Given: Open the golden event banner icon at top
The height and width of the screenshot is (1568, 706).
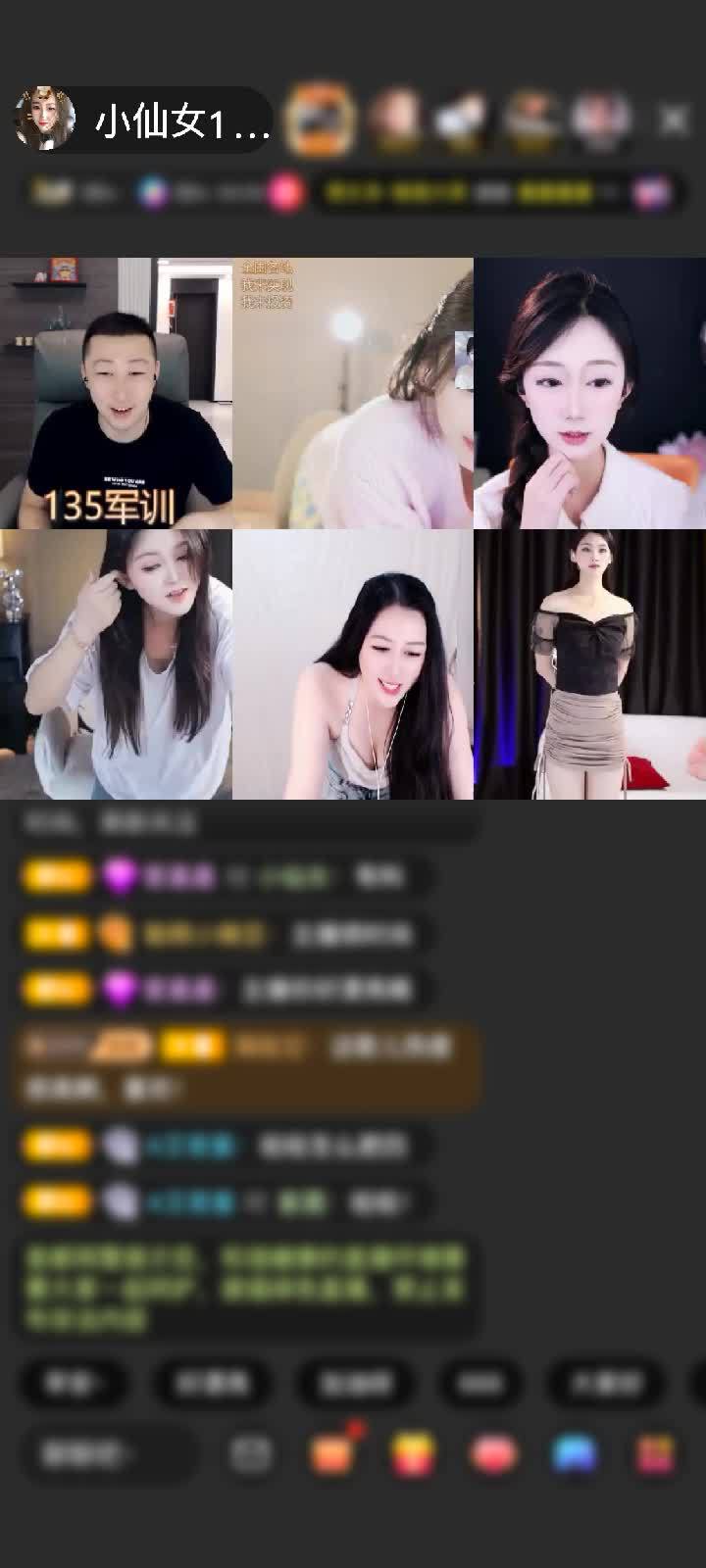Looking at the screenshot, I should pyautogui.click(x=324, y=118).
